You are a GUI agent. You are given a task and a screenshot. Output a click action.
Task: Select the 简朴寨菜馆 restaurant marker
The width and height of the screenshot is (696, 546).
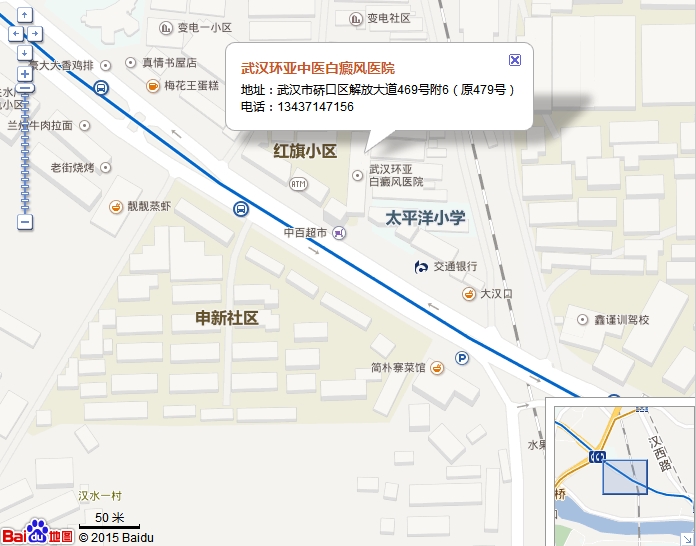click(x=437, y=367)
